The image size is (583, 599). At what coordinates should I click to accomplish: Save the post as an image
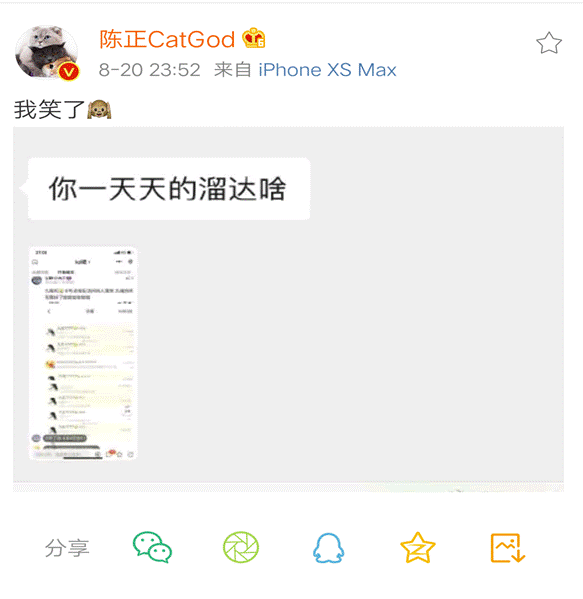click(x=507, y=548)
